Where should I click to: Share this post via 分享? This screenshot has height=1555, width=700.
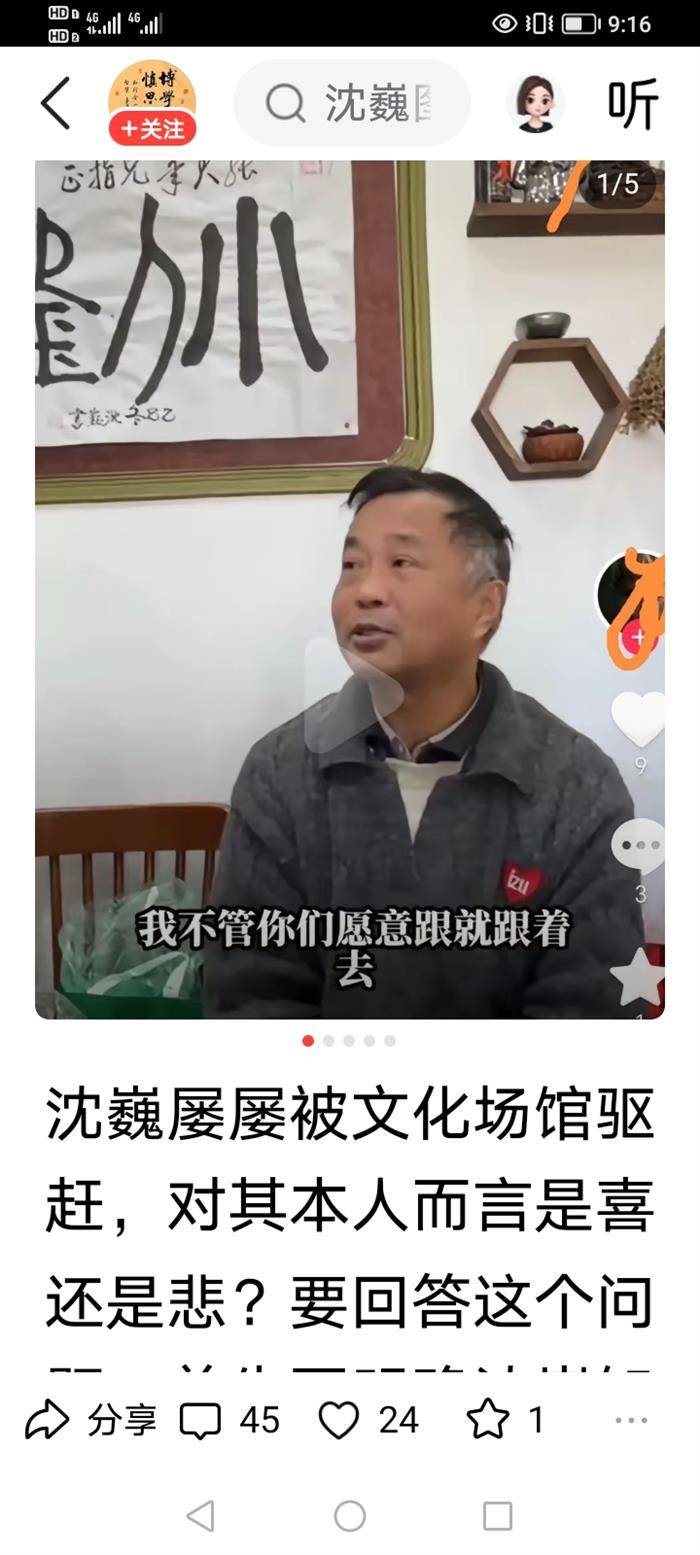pyautogui.click(x=91, y=1420)
